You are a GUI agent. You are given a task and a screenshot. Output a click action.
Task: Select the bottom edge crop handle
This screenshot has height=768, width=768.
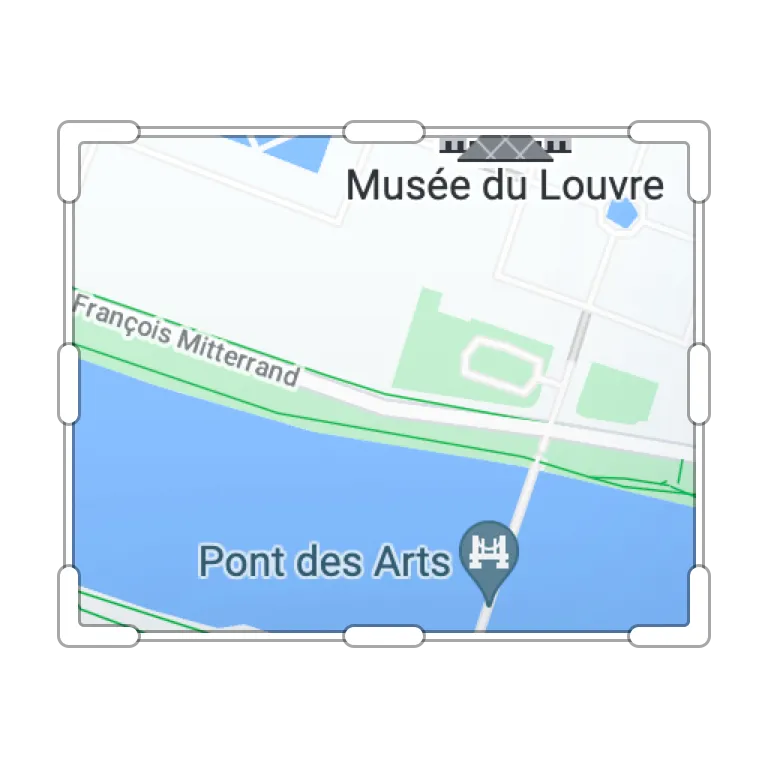pyautogui.click(x=384, y=635)
